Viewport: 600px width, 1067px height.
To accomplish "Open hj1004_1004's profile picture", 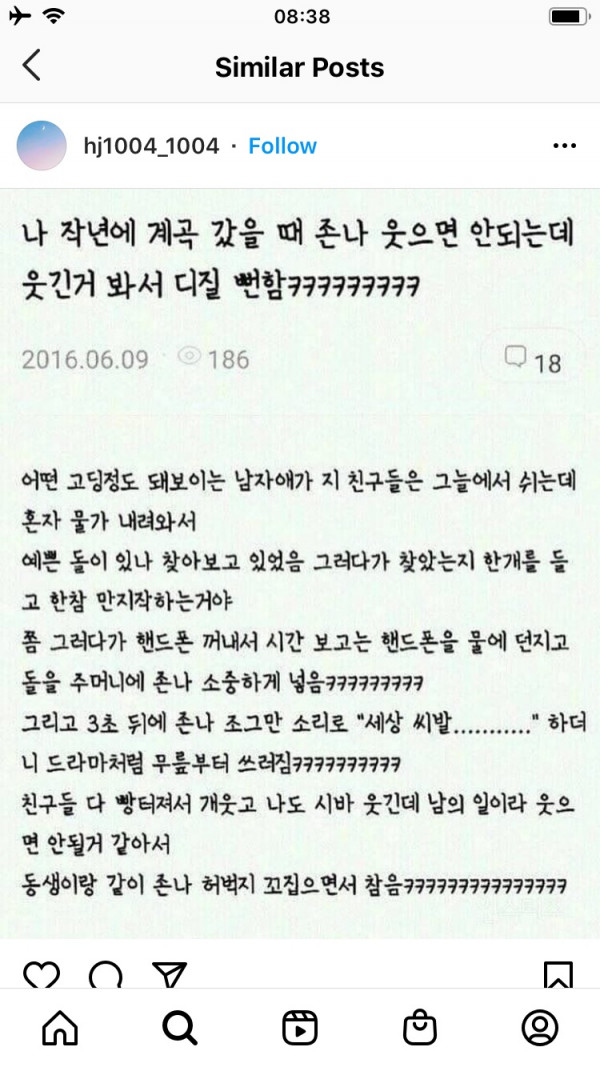I will 42,146.
